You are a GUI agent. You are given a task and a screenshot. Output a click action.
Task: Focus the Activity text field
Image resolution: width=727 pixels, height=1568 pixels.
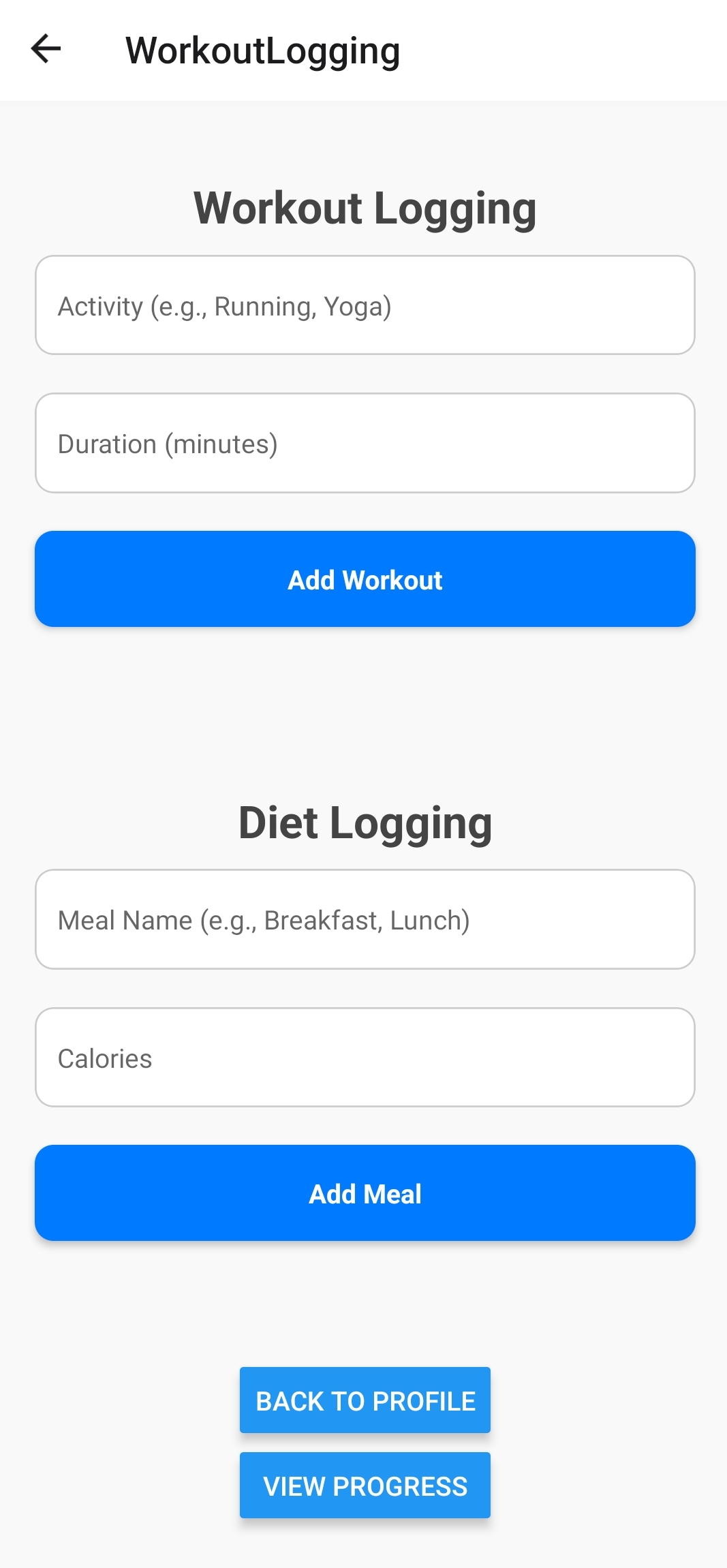point(365,305)
